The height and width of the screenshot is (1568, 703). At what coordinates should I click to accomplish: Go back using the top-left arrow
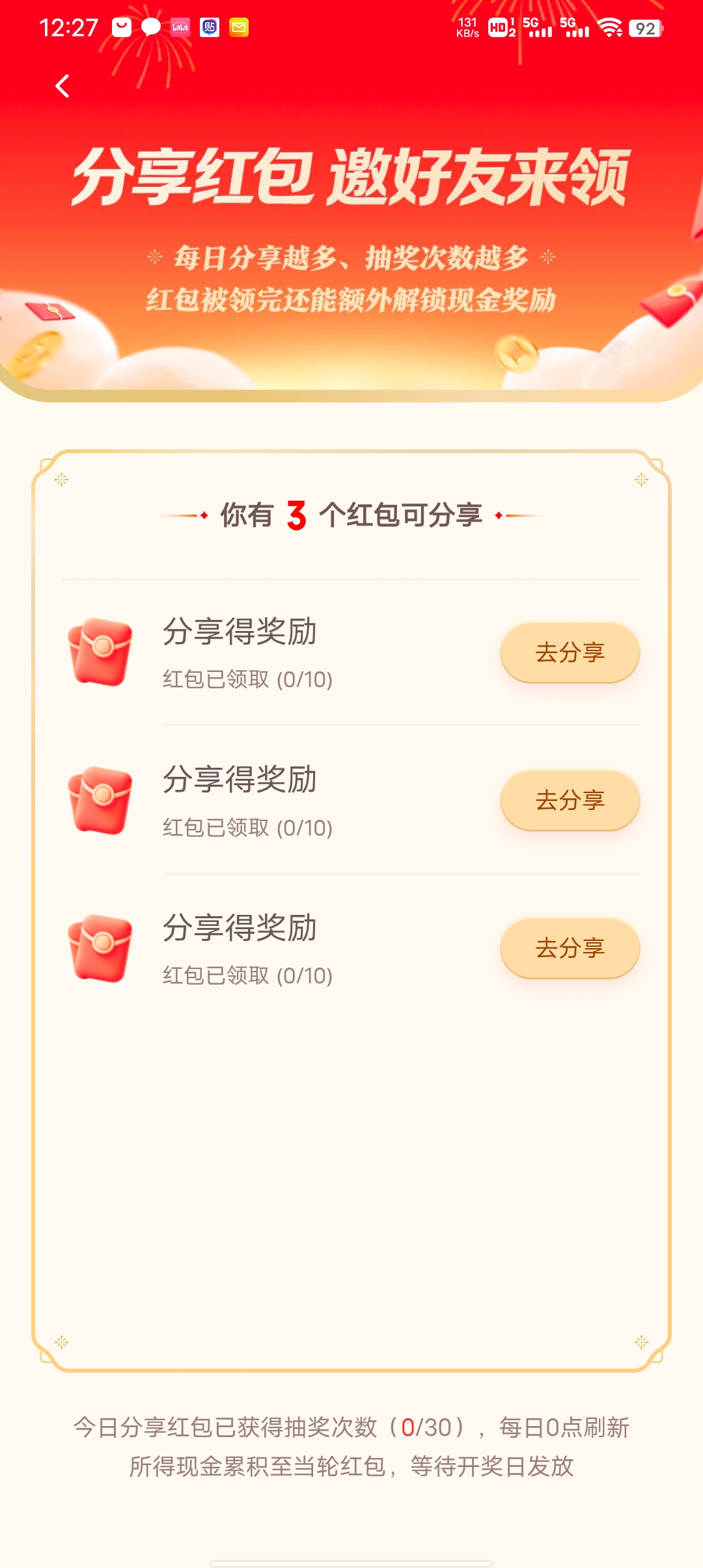62,86
